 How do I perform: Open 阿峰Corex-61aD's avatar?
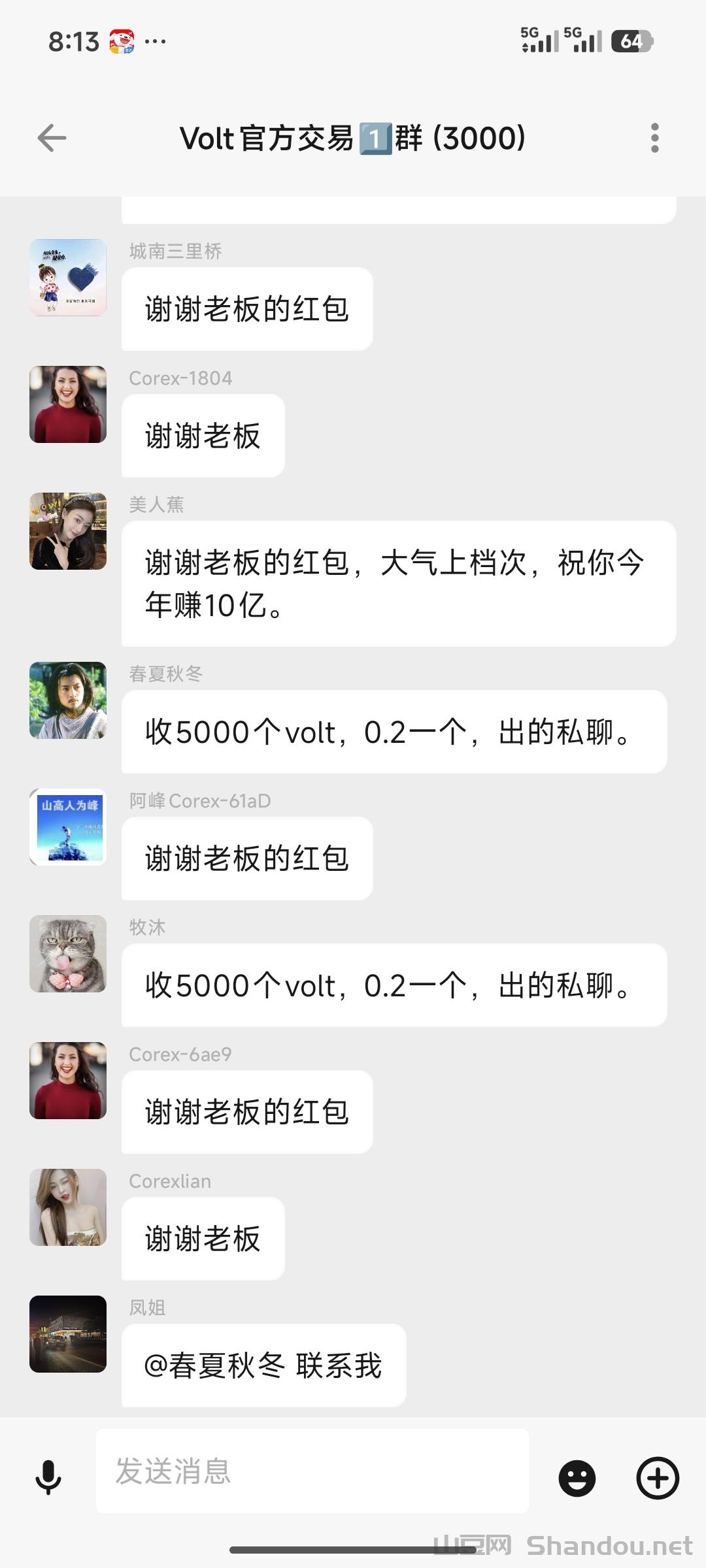68,827
